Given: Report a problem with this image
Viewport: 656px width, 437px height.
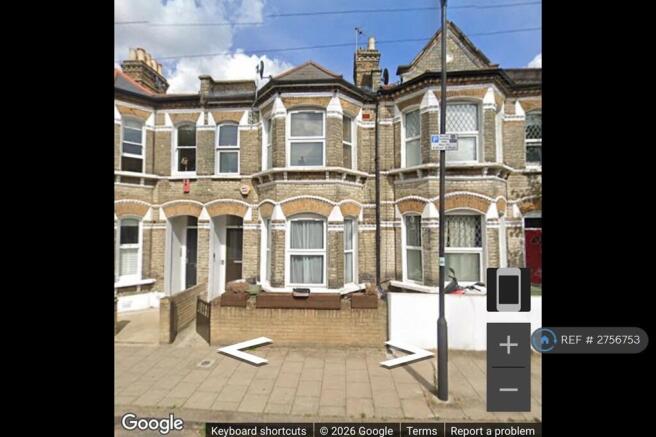Looking at the screenshot, I should [492, 431].
